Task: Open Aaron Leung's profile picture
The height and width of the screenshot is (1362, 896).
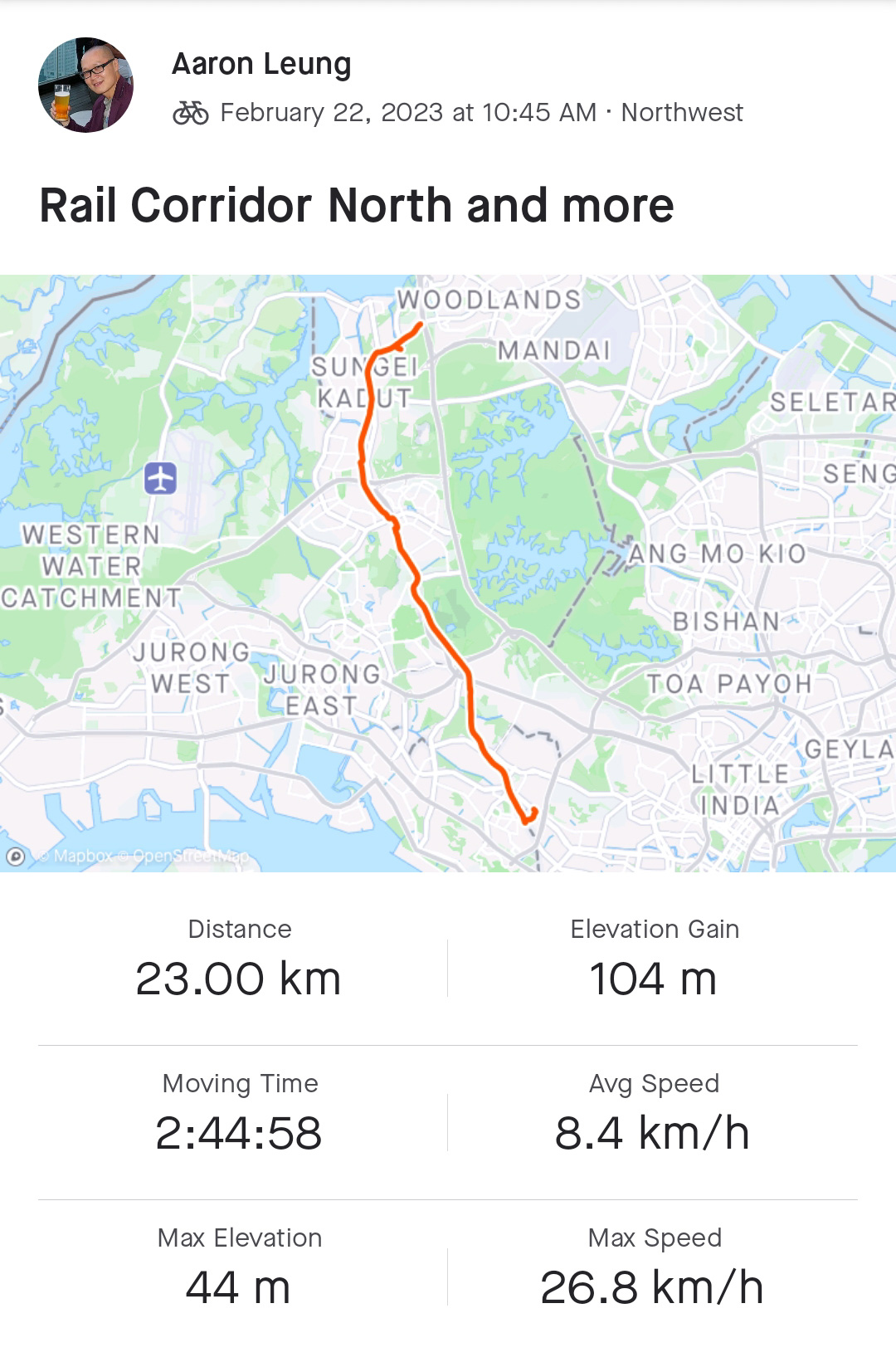Action: [85, 85]
